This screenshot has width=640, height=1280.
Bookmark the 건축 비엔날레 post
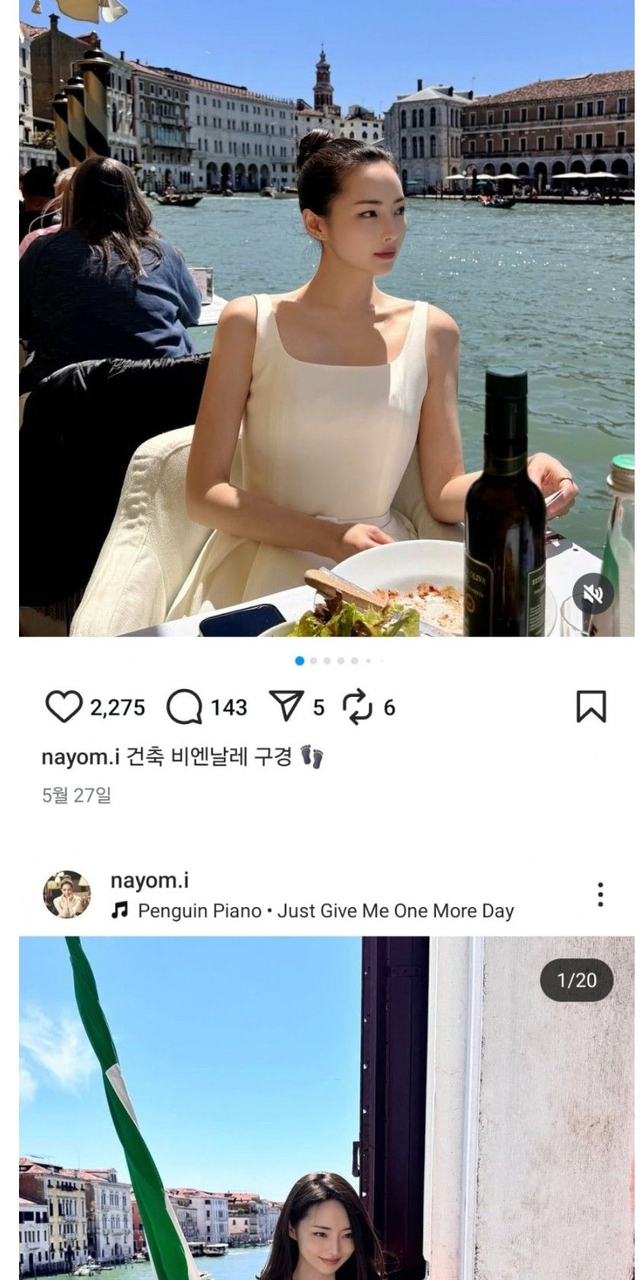pos(591,707)
